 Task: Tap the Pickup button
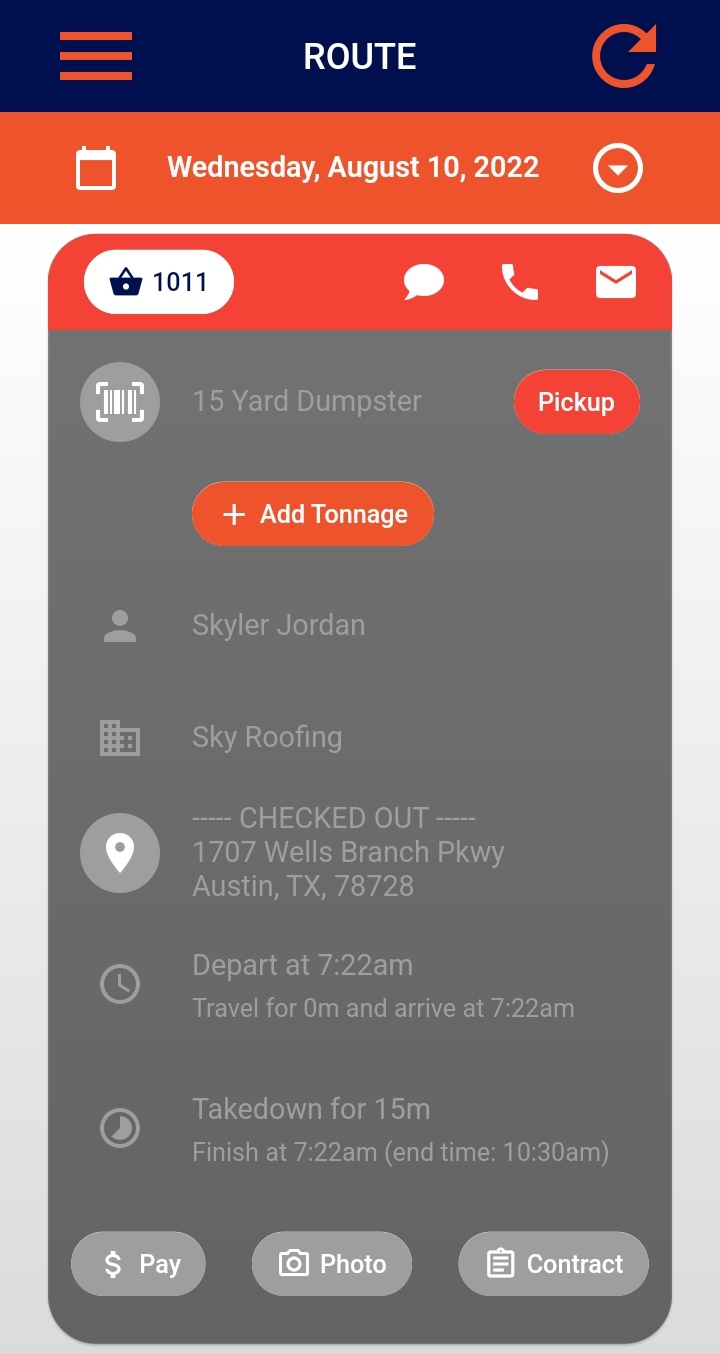pos(576,402)
